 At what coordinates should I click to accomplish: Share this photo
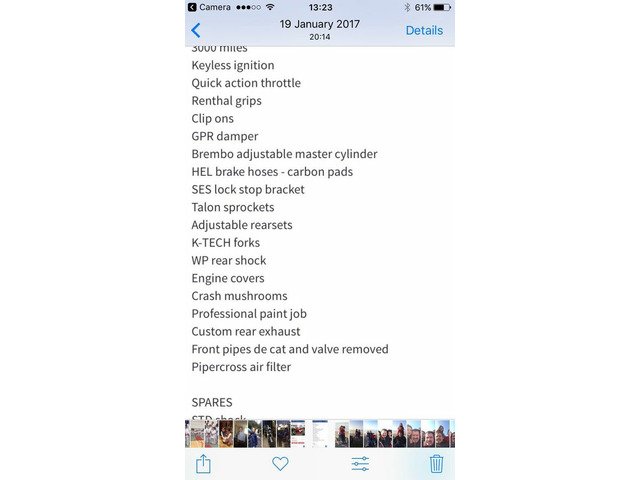click(x=204, y=463)
